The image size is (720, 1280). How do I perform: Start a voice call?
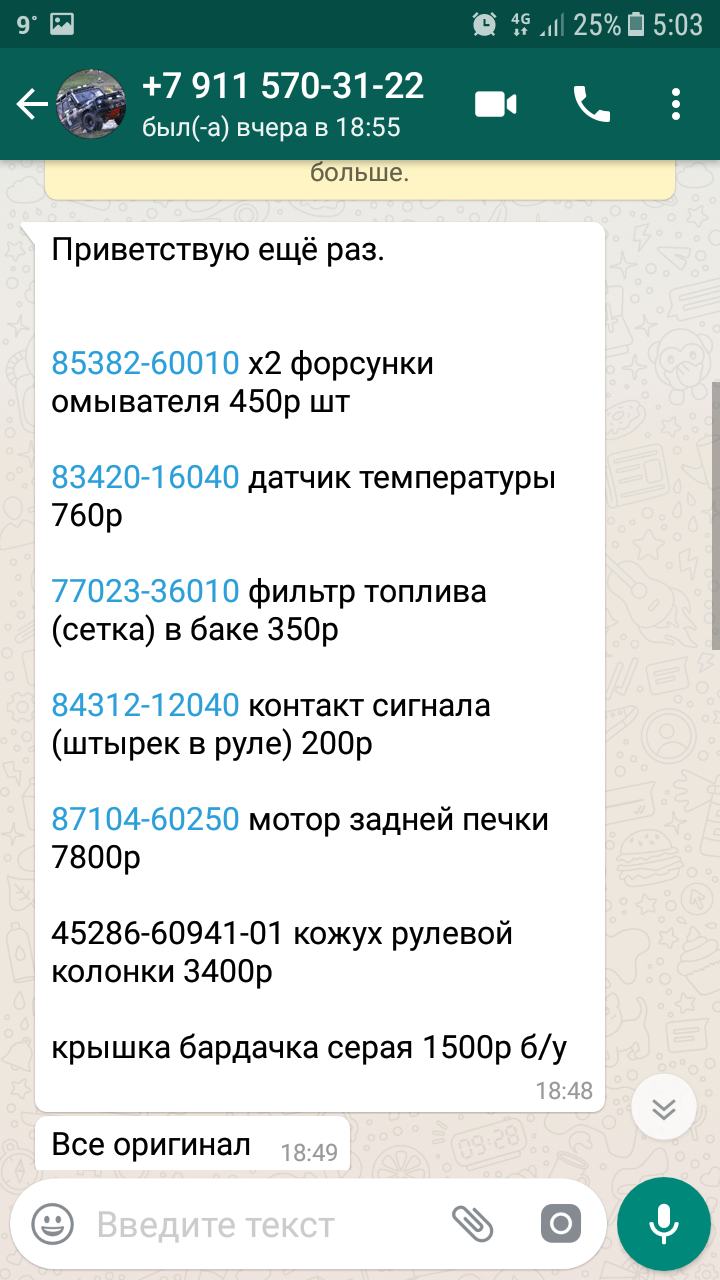pyautogui.click(x=591, y=104)
